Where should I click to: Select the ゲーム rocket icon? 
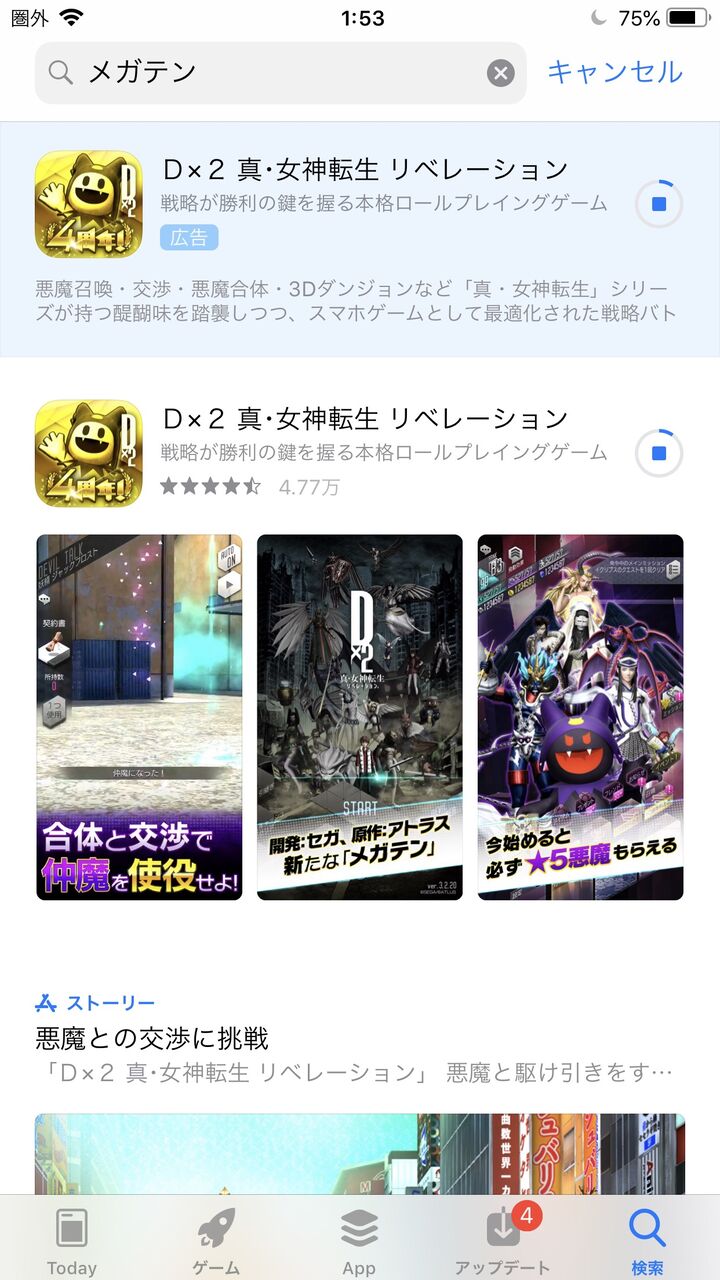pos(214,1233)
